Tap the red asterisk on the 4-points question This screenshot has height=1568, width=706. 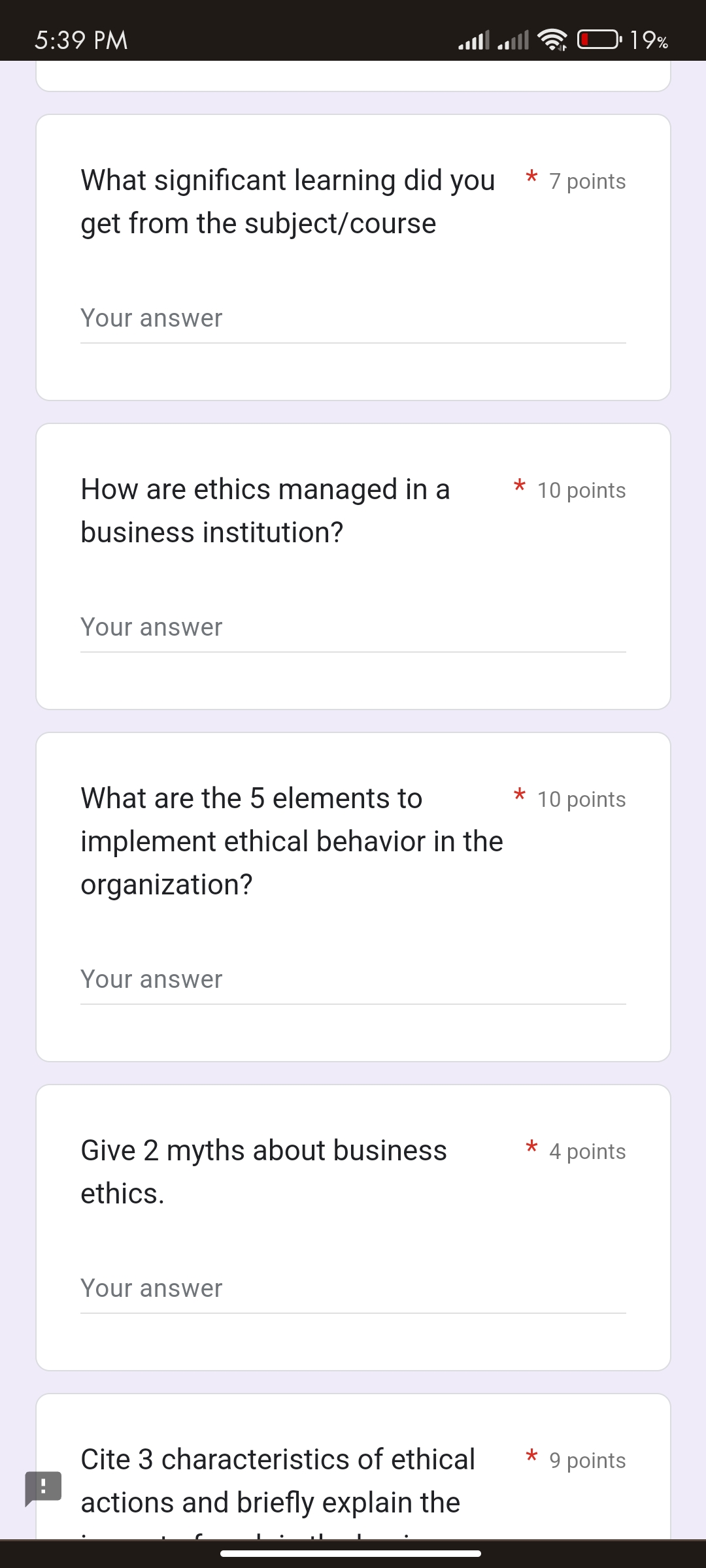pyautogui.click(x=530, y=1147)
